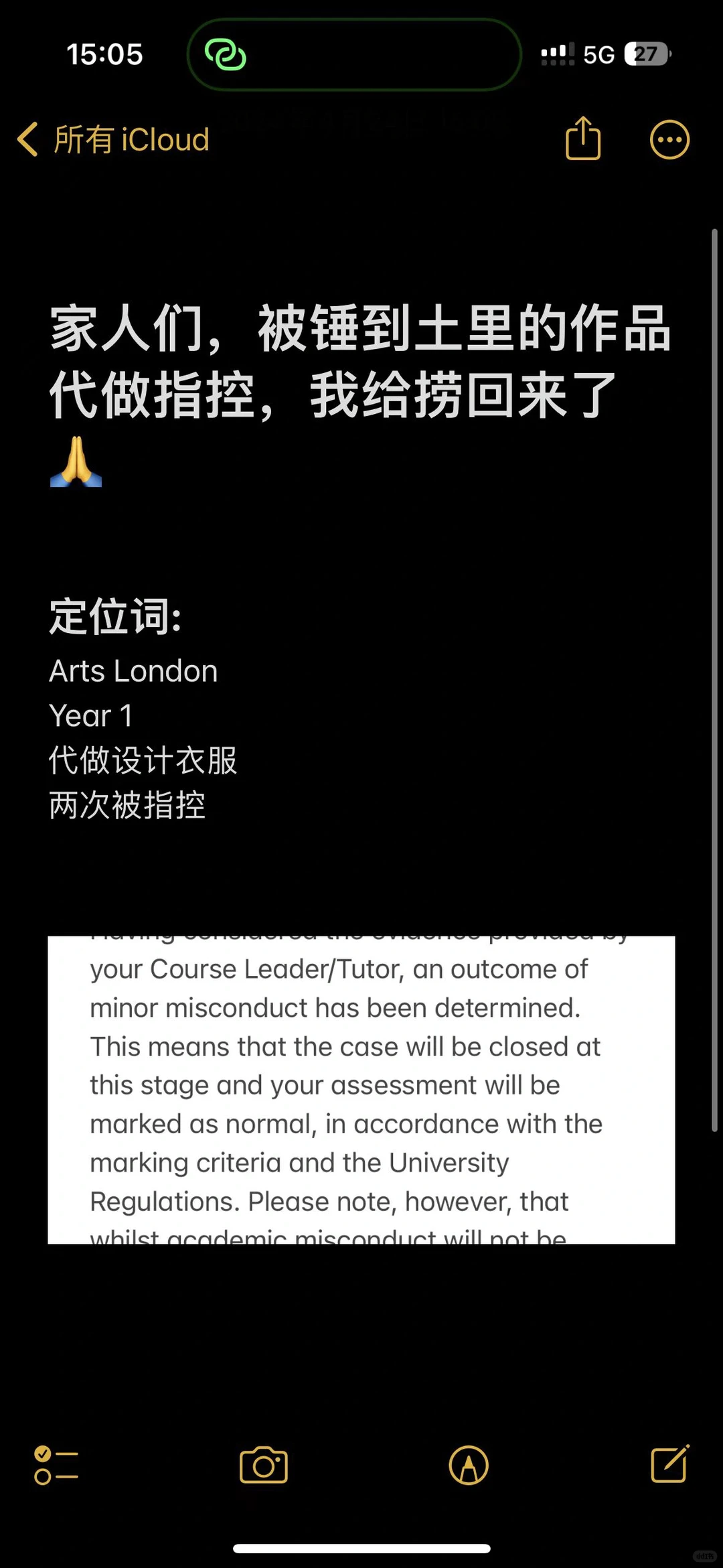723x1568 pixels.
Task: Open the more options menu
Action: click(x=669, y=139)
